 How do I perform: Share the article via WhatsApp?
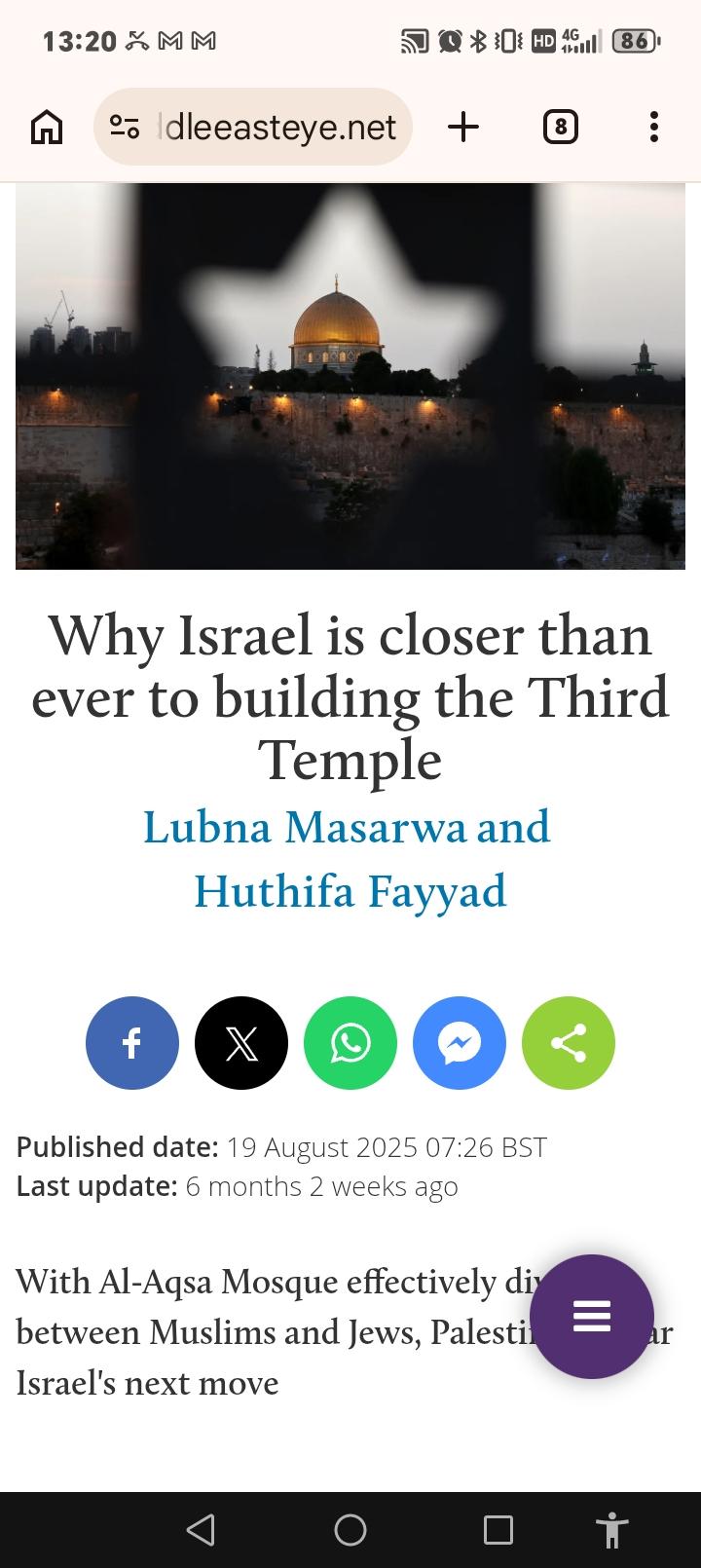[350, 1043]
